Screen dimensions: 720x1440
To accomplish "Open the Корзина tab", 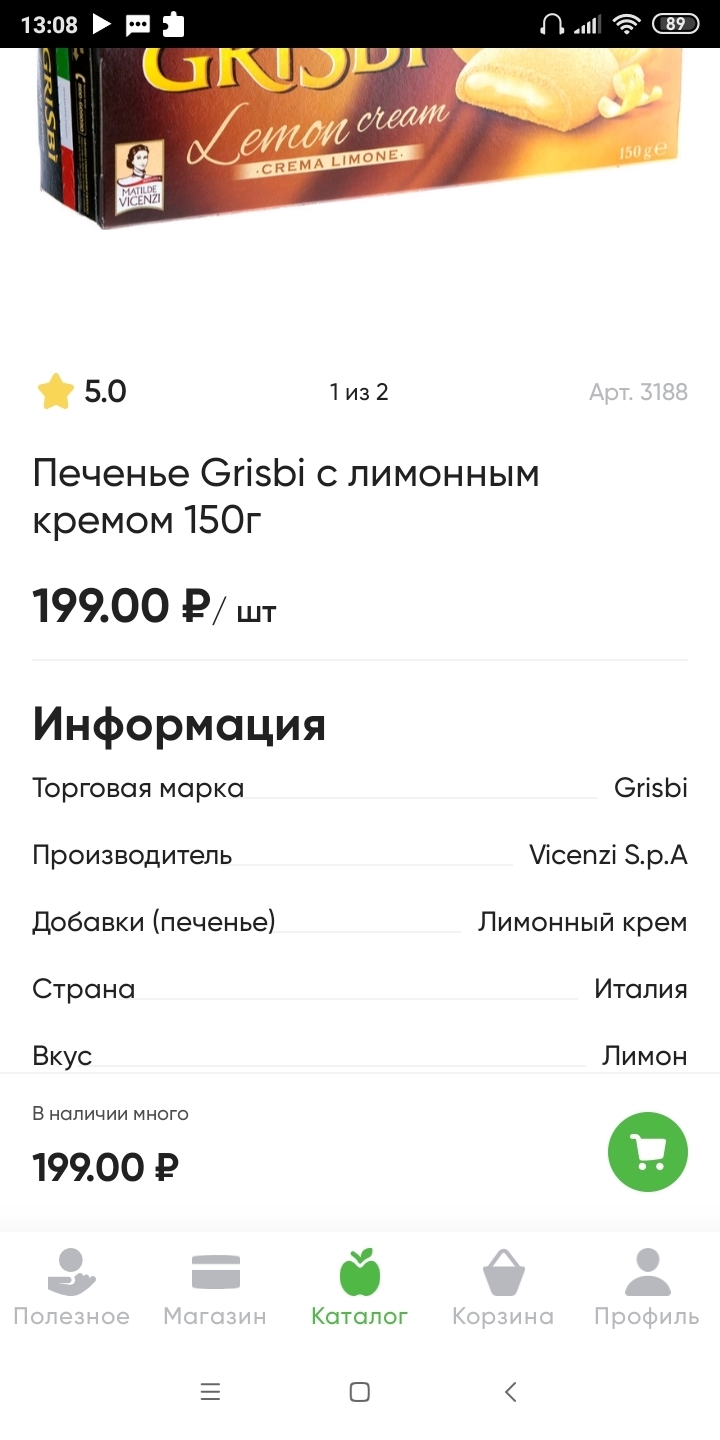I will [503, 1287].
